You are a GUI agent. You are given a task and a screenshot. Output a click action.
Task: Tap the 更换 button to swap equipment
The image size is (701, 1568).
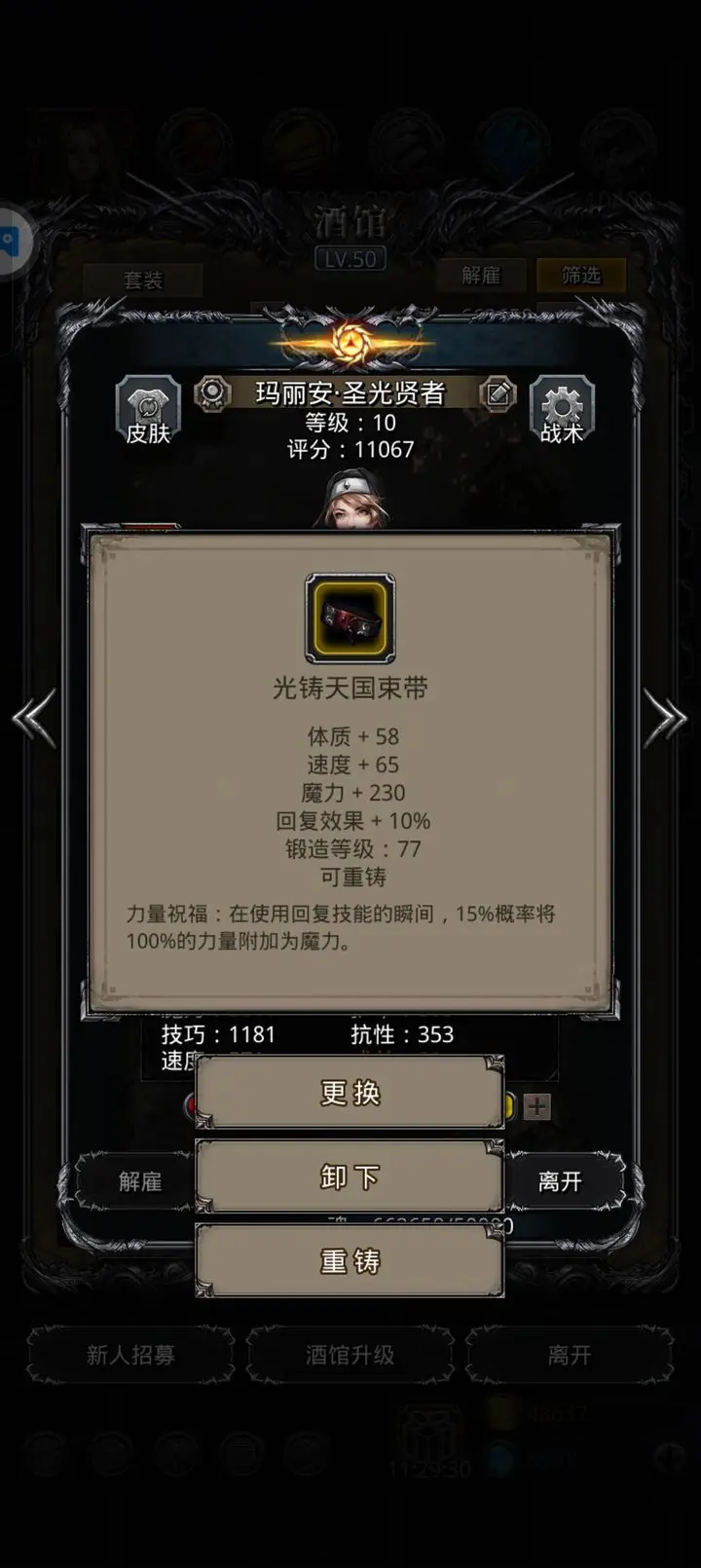tap(350, 1093)
